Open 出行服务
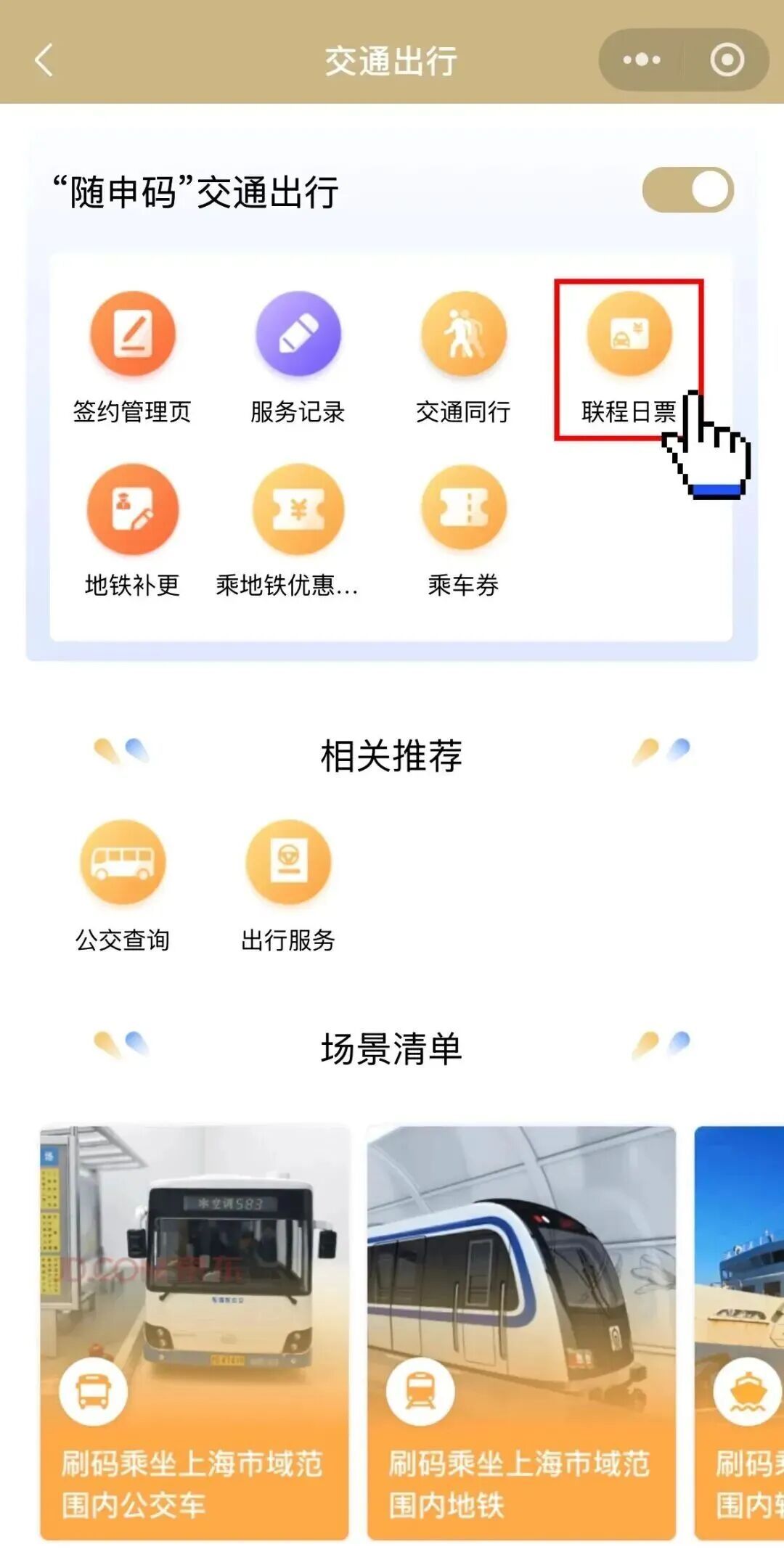Screen dimensions: 784x1568 288,885
